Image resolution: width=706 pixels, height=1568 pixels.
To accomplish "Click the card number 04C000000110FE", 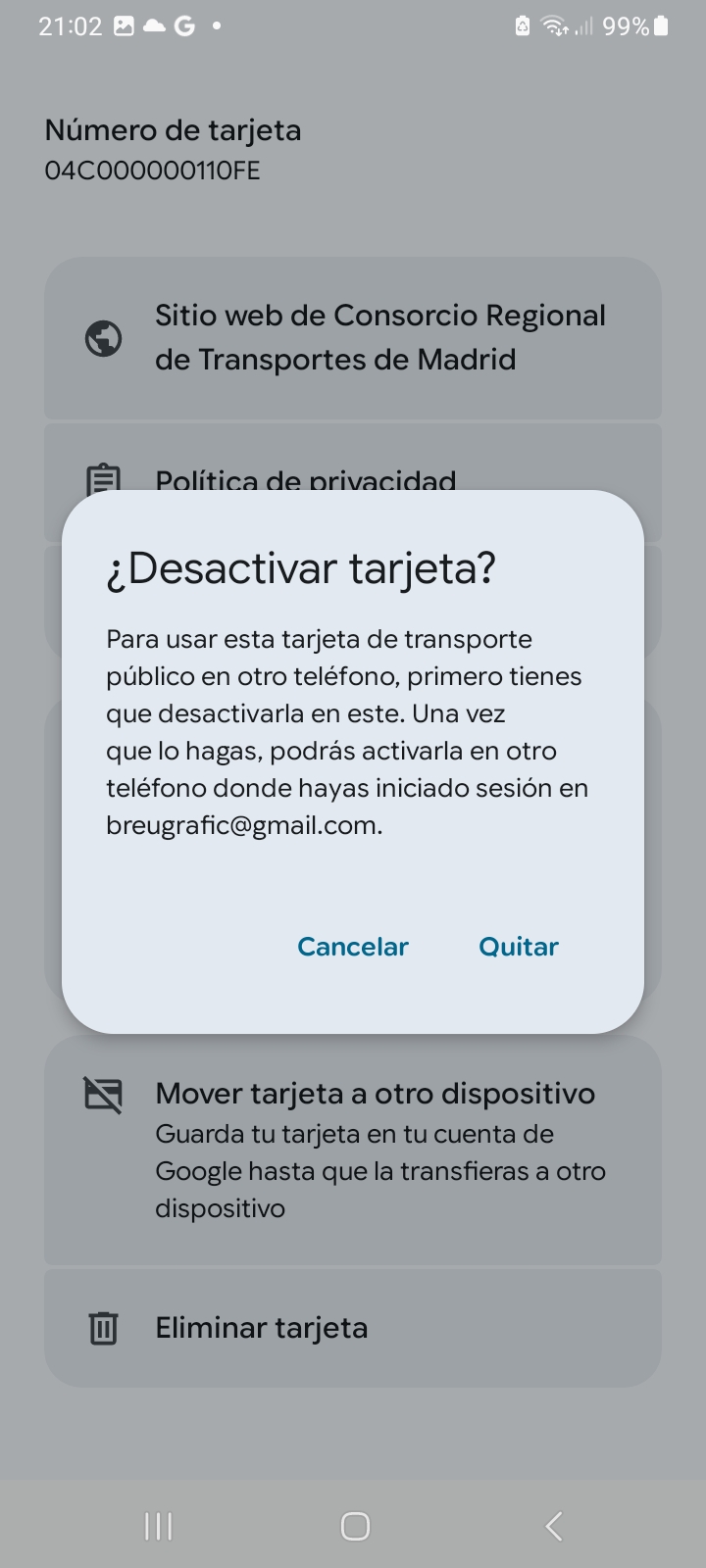I will (152, 170).
